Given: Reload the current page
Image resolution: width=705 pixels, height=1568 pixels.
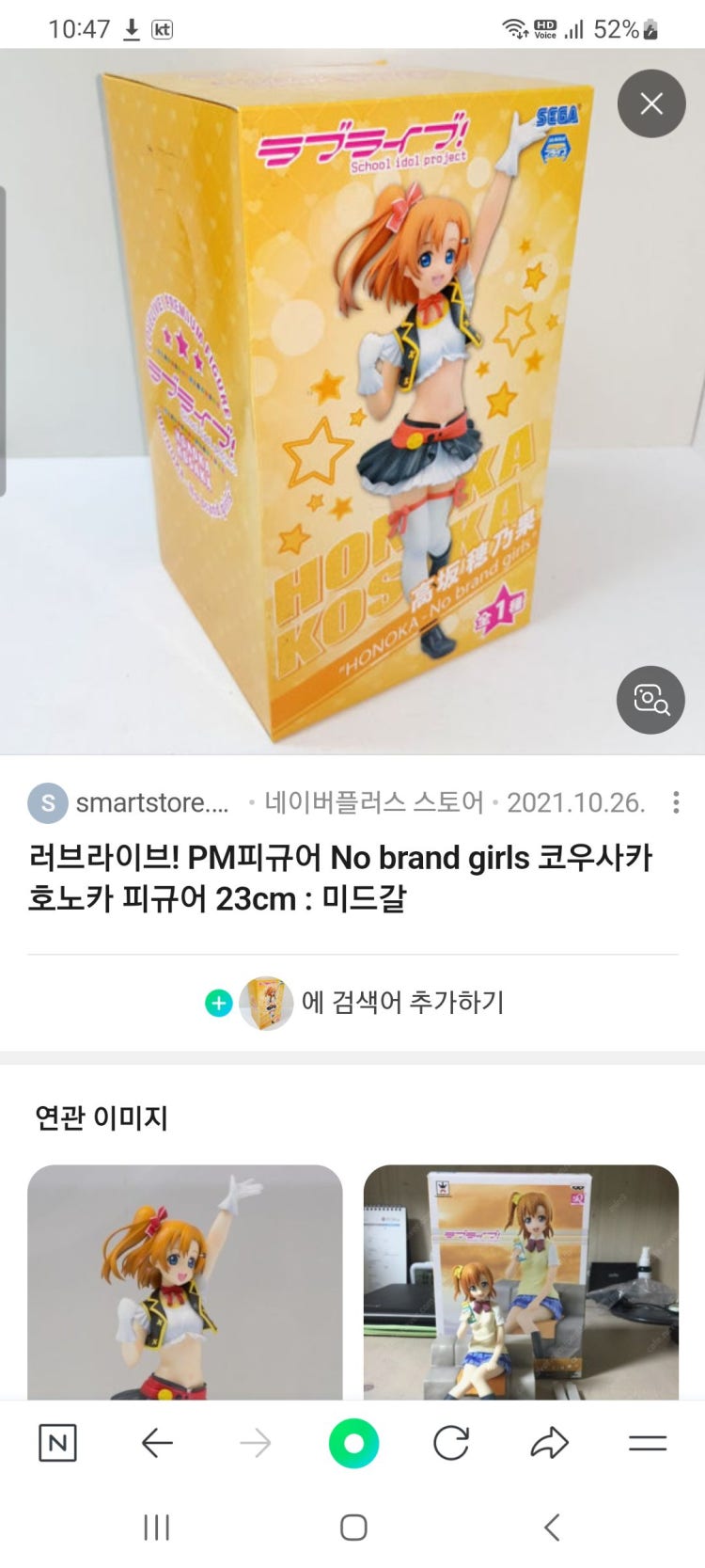Looking at the screenshot, I should (x=451, y=1443).
